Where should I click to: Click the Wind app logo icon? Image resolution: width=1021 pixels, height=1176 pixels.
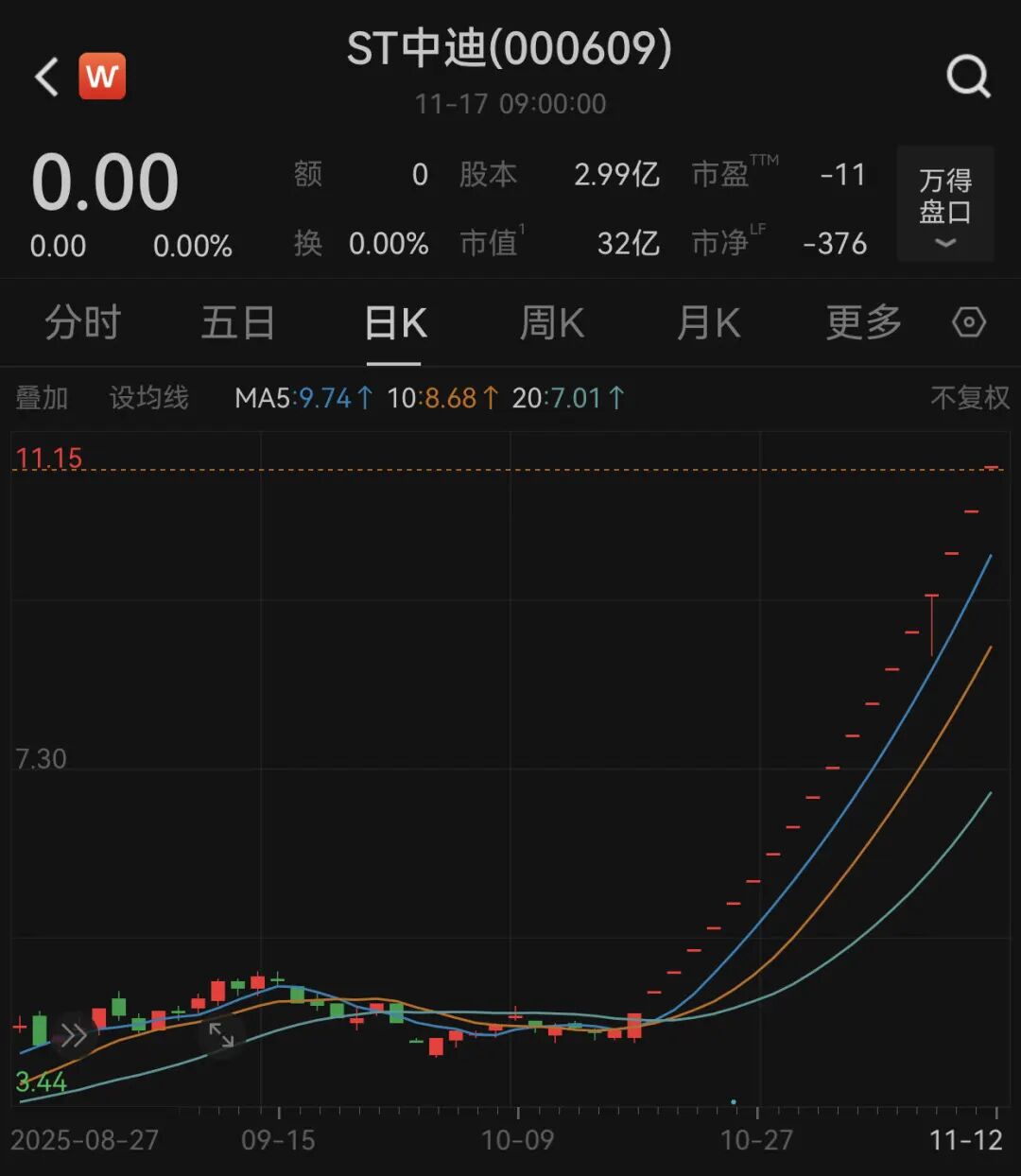tap(104, 76)
